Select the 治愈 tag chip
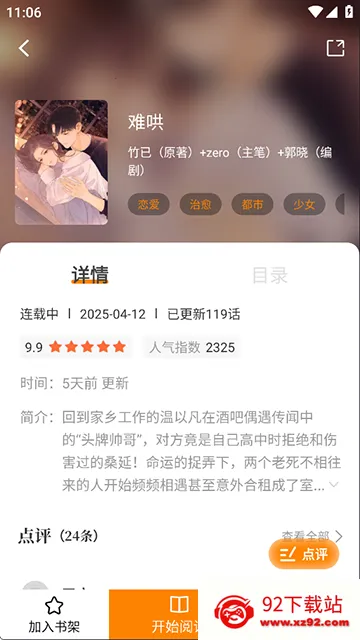Viewport: 360px width, 640px height. (200, 204)
